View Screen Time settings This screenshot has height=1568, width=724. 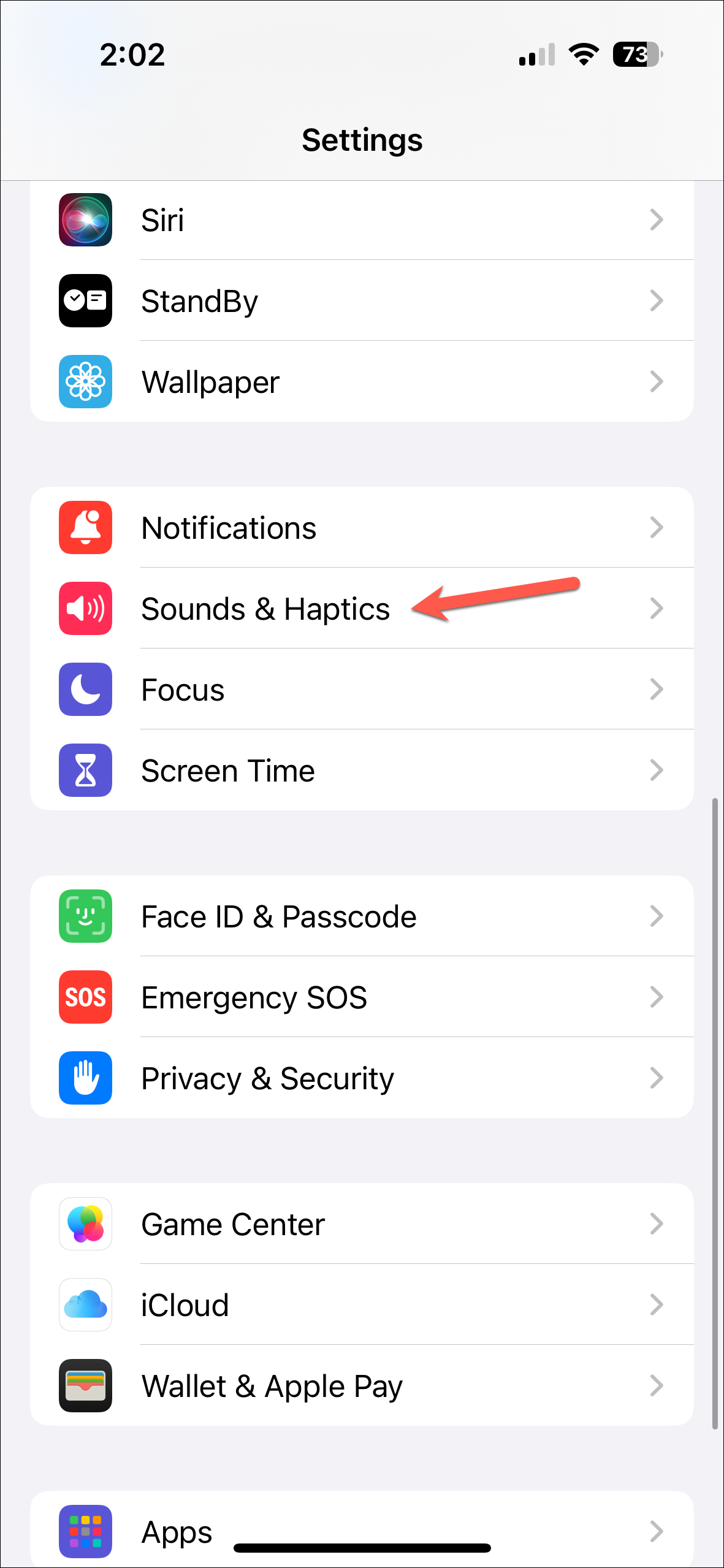tap(362, 771)
